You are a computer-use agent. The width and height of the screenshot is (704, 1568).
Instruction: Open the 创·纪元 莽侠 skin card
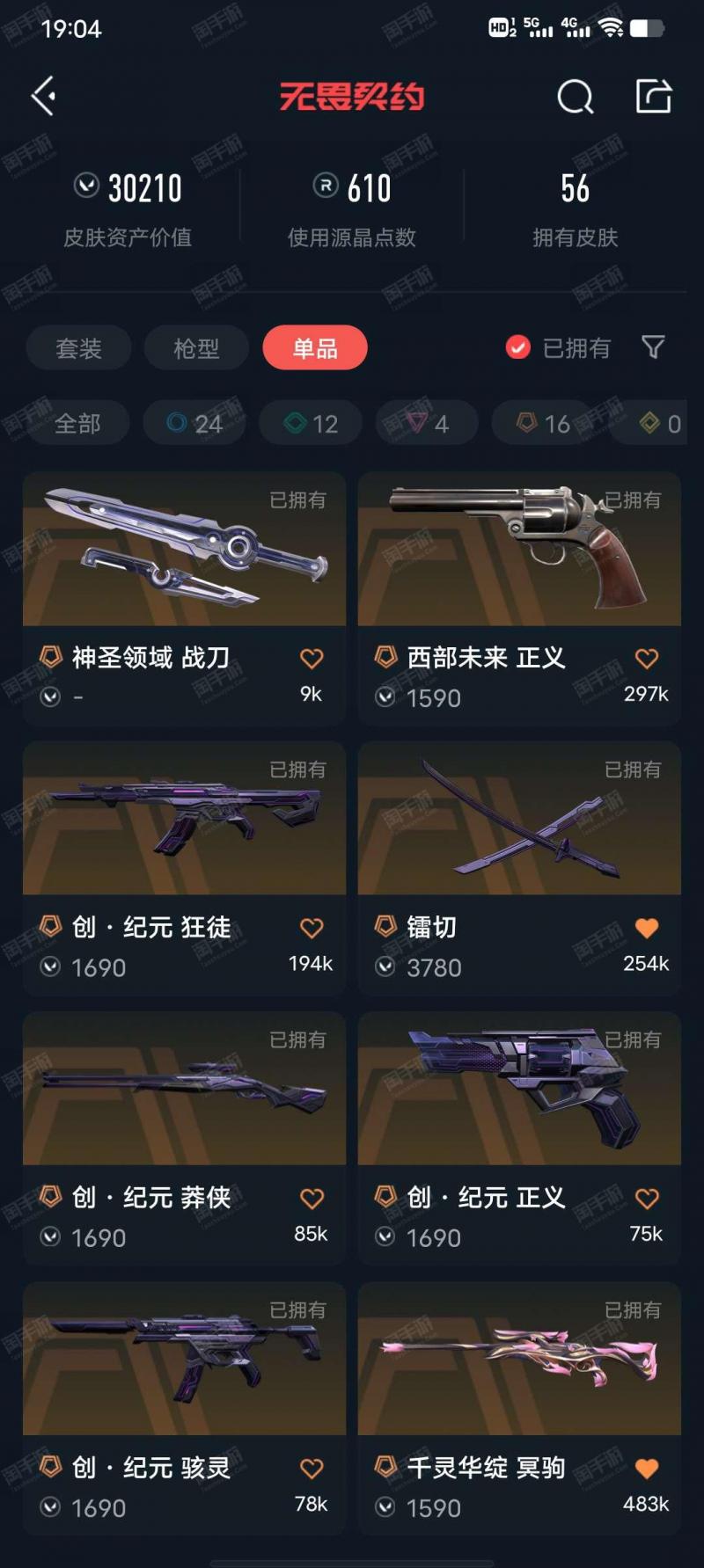pyautogui.click(x=184, y=1138)
